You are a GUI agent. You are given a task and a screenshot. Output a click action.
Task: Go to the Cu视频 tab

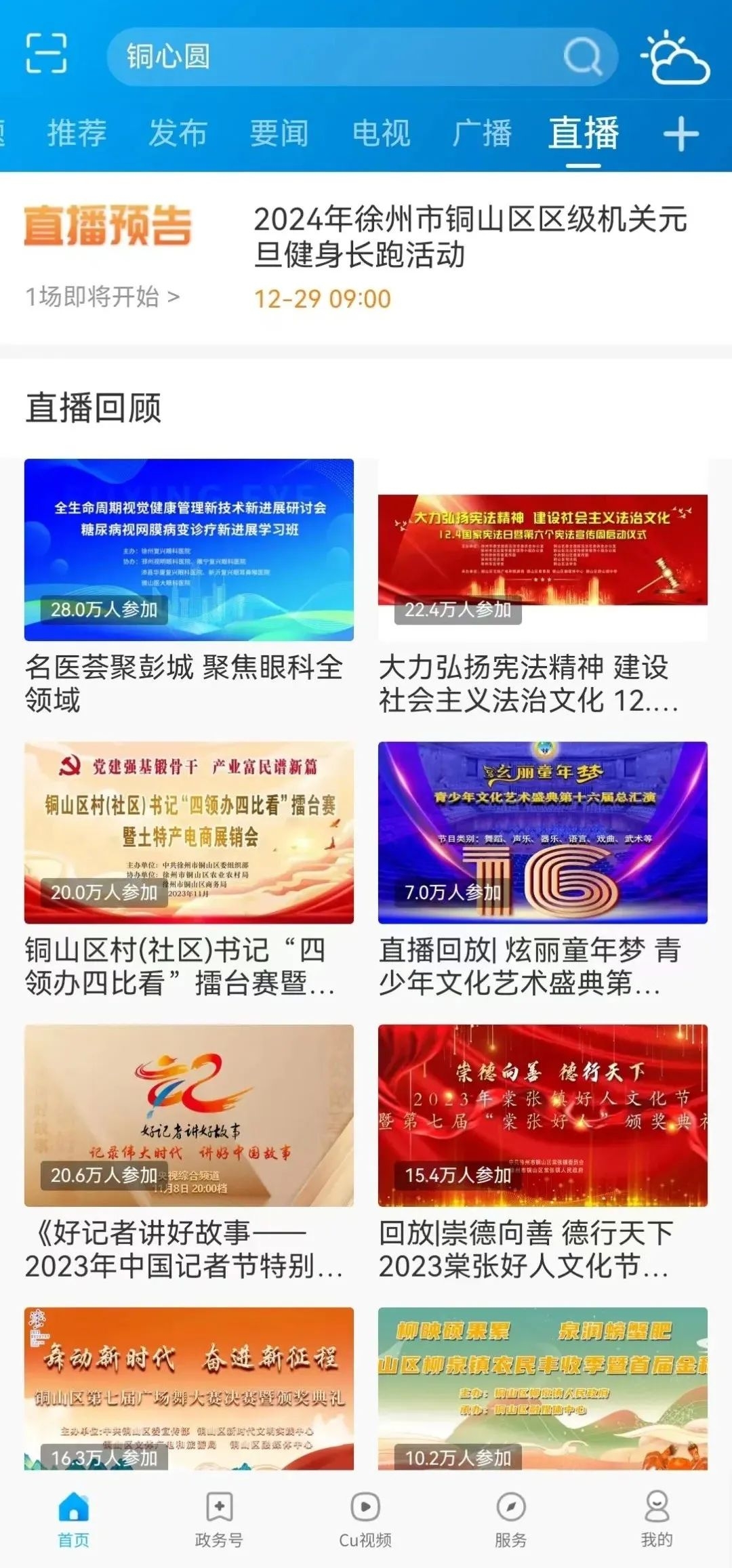tap(365, 1518)
